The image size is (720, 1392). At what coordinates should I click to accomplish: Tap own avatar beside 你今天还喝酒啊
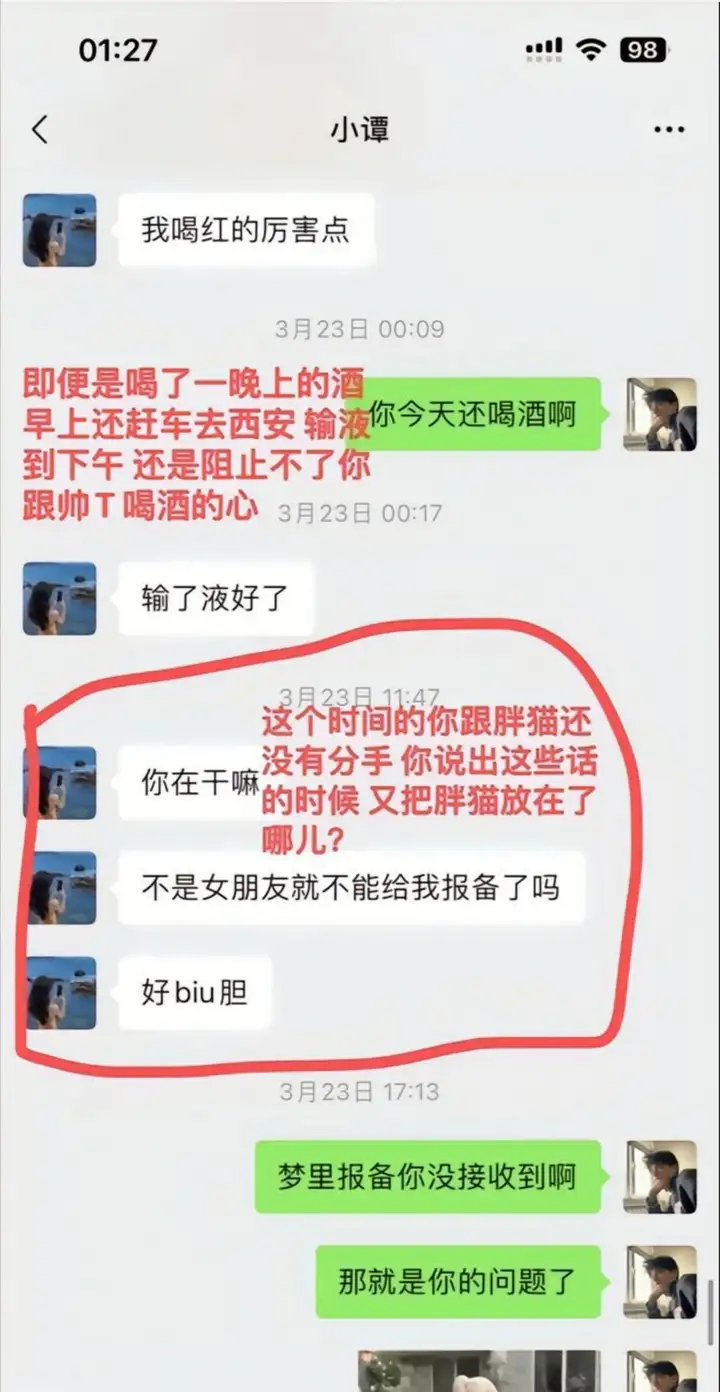660,414
